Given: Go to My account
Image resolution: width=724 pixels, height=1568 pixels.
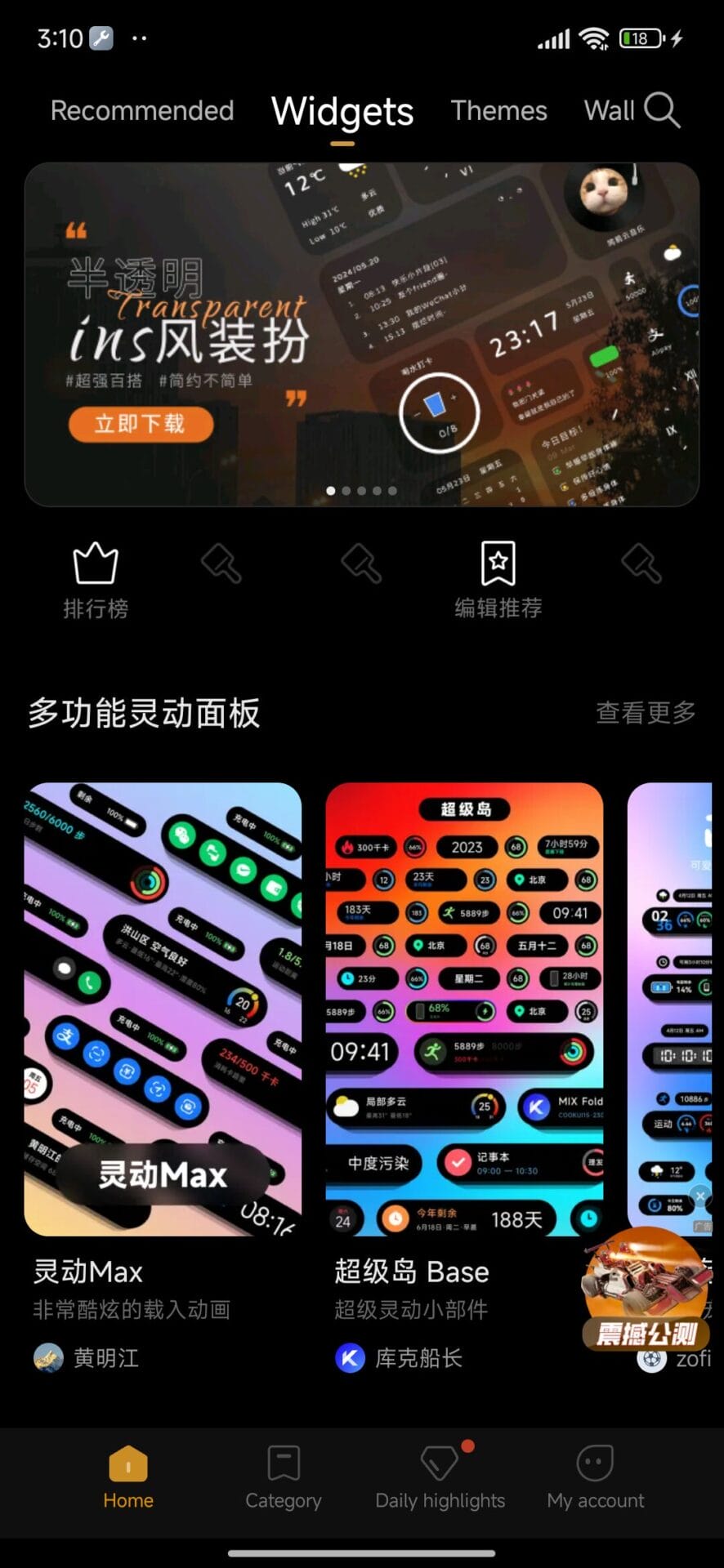Looking at the screenshot, I should pyautogui.click(x=595, y=1477).
